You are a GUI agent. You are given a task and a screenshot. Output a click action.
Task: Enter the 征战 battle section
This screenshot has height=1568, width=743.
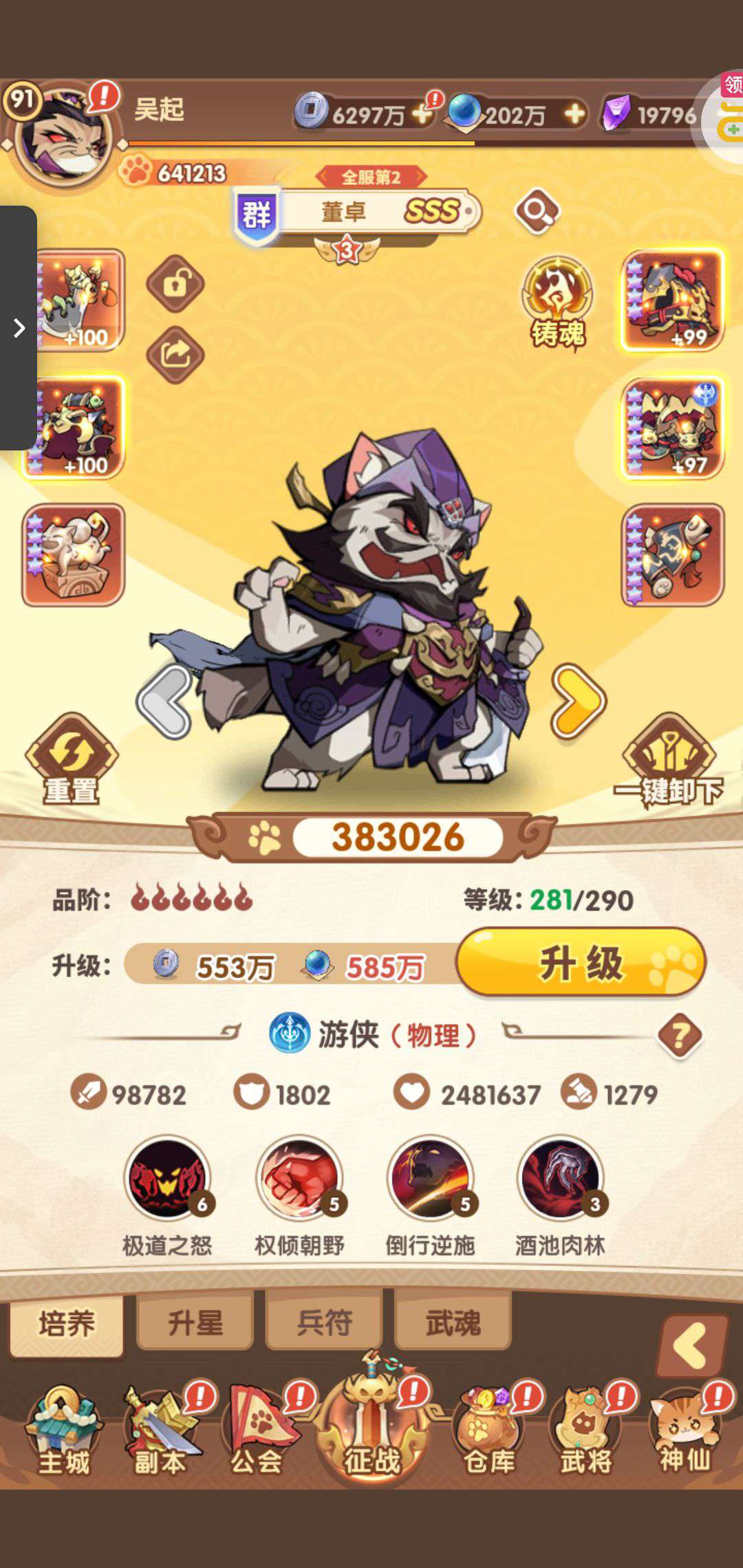click(x=371, y=1432)
